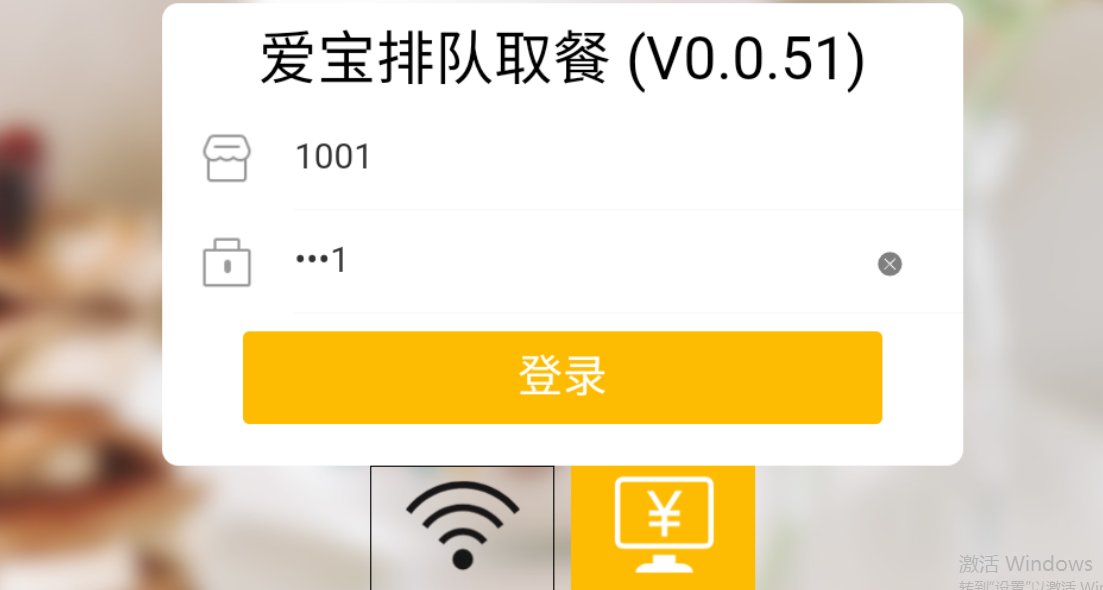Tap the store ID field showing 1001
The width and height of the screenshot is (1103, 590).
coord(600,158)
